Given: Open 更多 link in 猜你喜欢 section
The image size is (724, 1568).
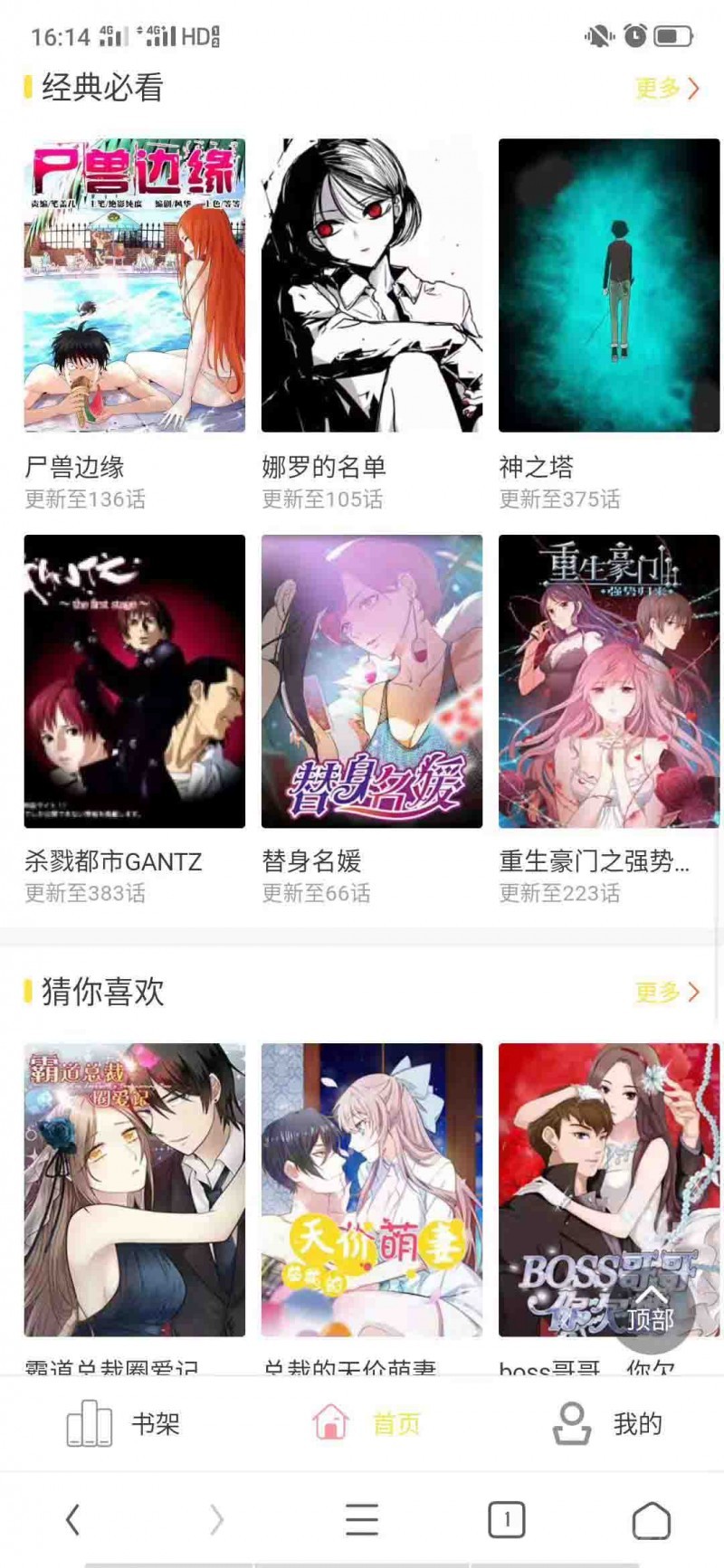Looking at the screenshot, I should click(667, 992).
